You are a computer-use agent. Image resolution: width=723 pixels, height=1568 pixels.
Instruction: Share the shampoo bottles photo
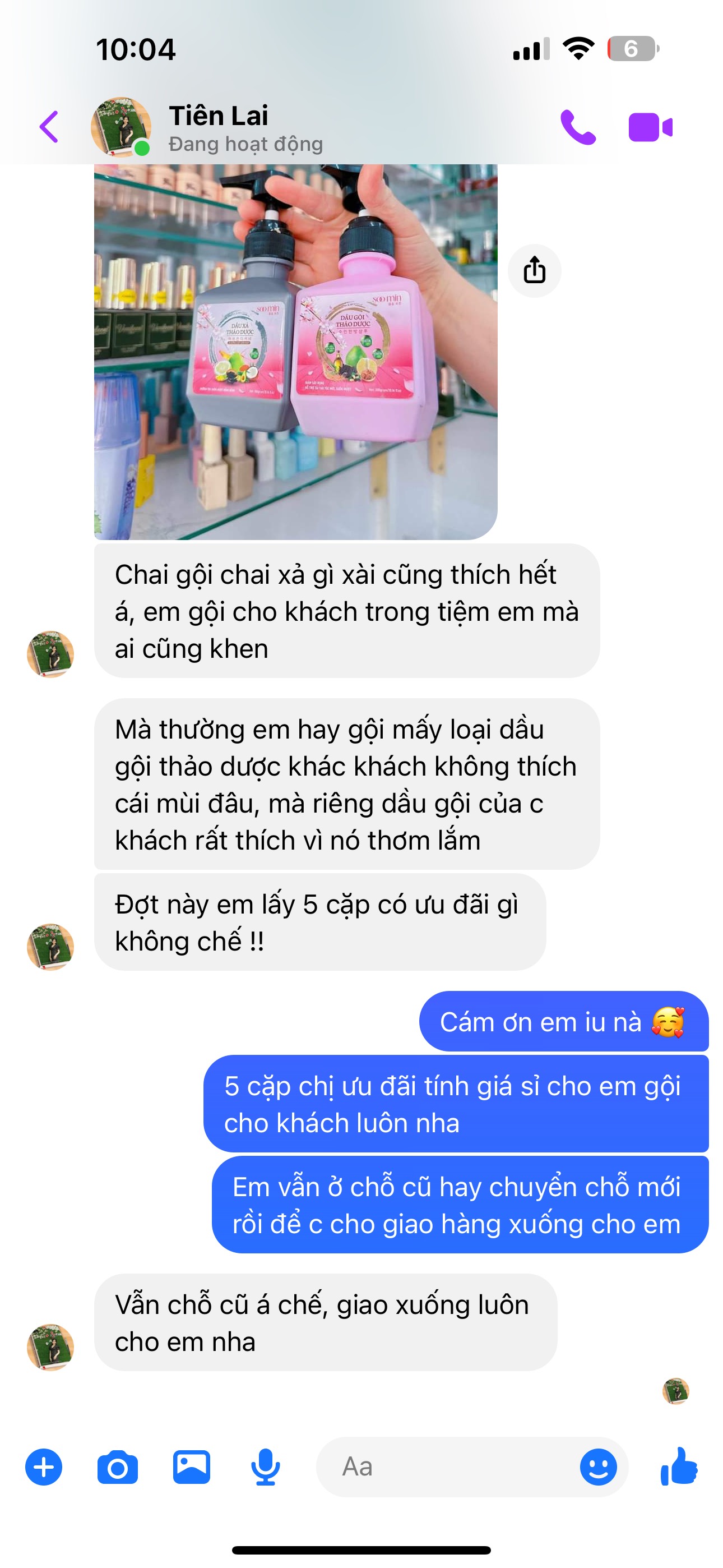coord(534,271)
